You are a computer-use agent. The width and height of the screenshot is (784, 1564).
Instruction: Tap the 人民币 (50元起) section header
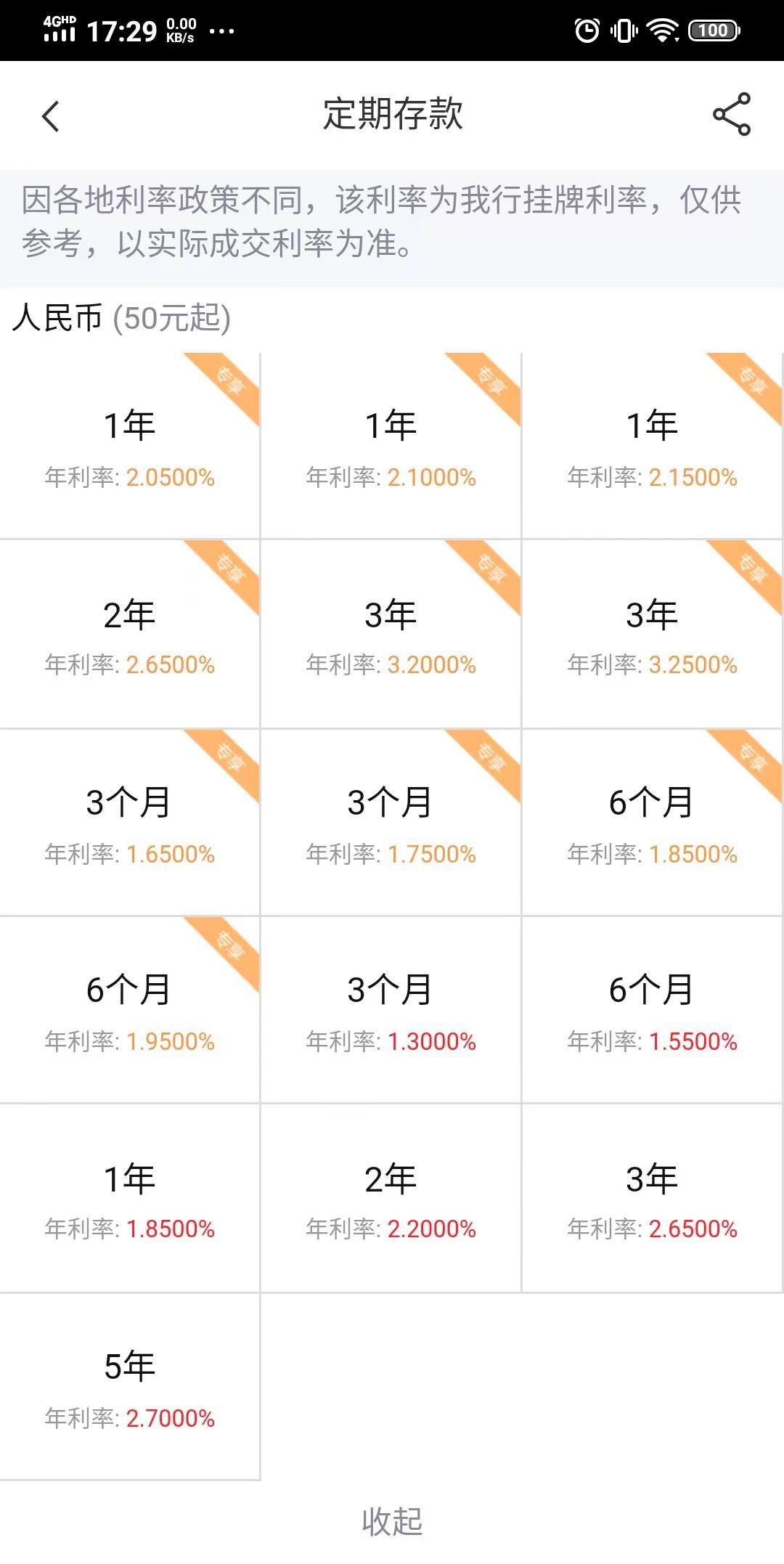click(x=121, y=319)
